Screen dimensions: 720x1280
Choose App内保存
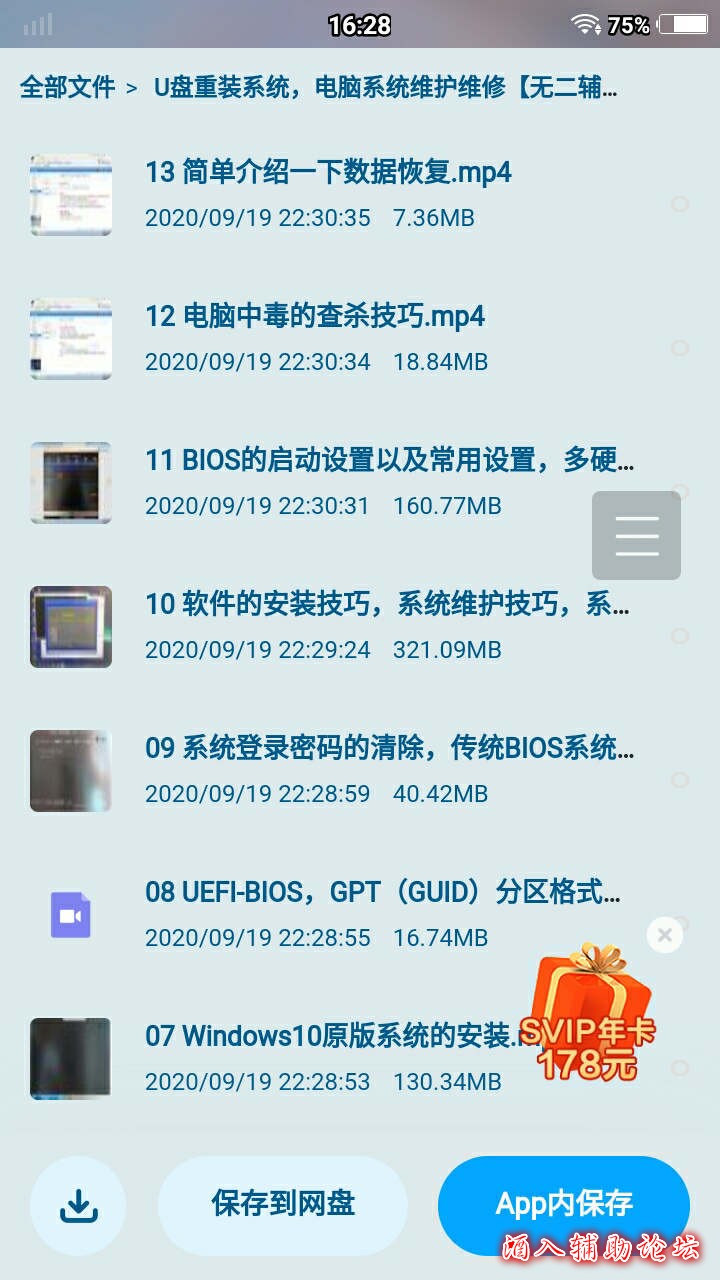(x=564, y=1204)
